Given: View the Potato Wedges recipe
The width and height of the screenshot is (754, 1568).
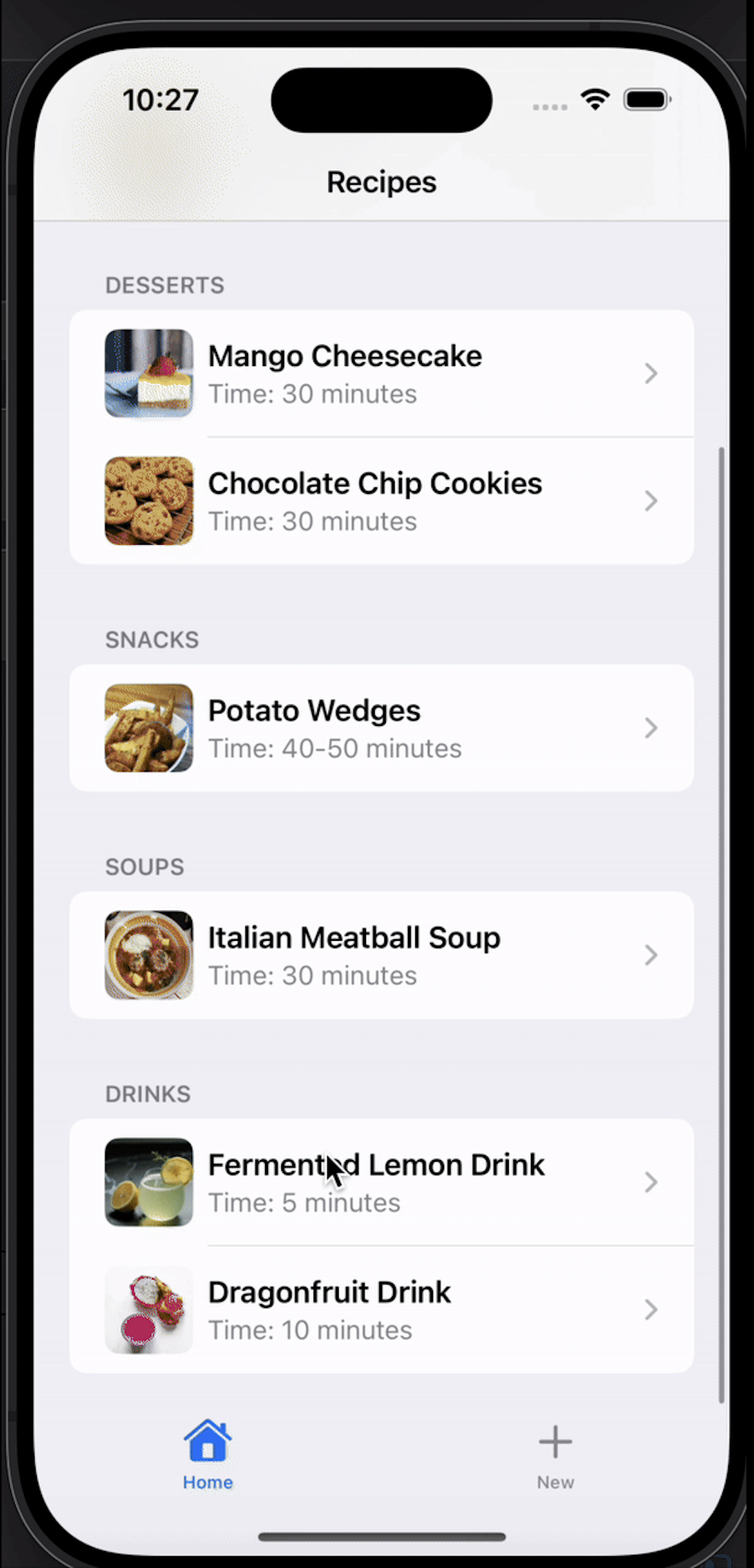Looking at the screenshot, I should [x=381, y=728].
